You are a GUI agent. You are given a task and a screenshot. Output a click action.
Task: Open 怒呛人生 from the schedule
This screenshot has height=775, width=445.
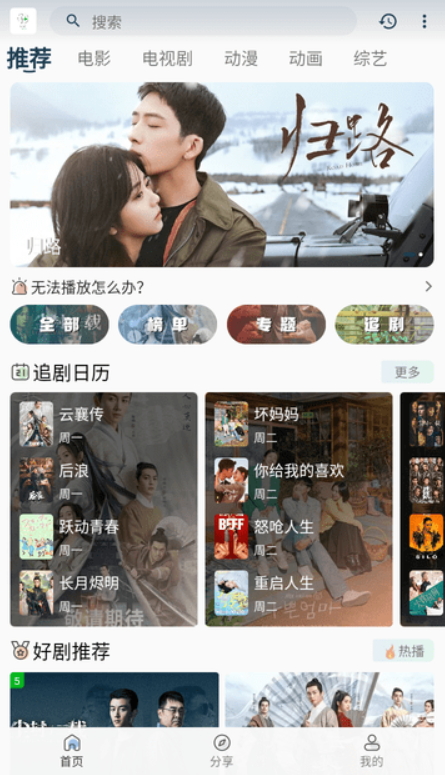tap(284, 527)
